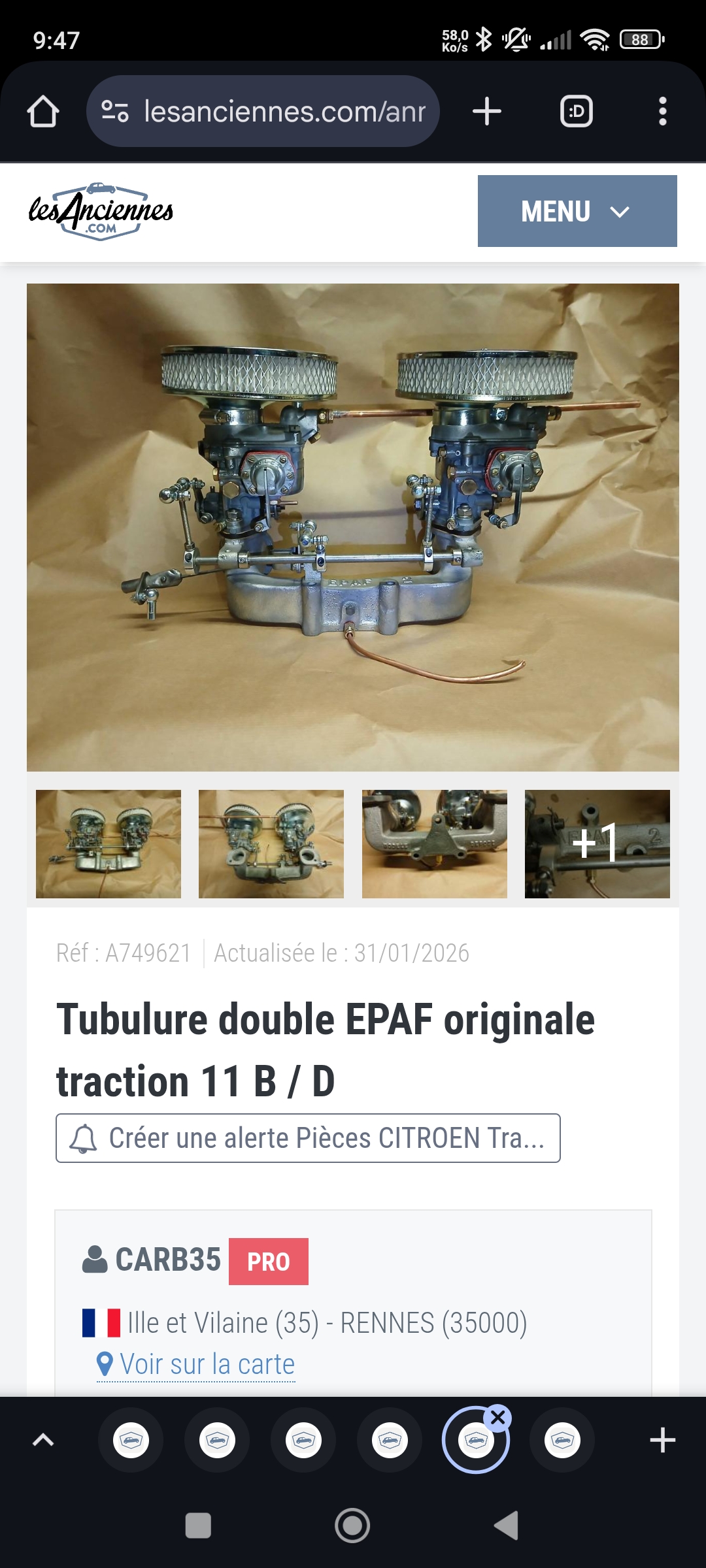Go back with the system back button
The width and height of the screenshot is (706, 1568).
[507, 1526]
